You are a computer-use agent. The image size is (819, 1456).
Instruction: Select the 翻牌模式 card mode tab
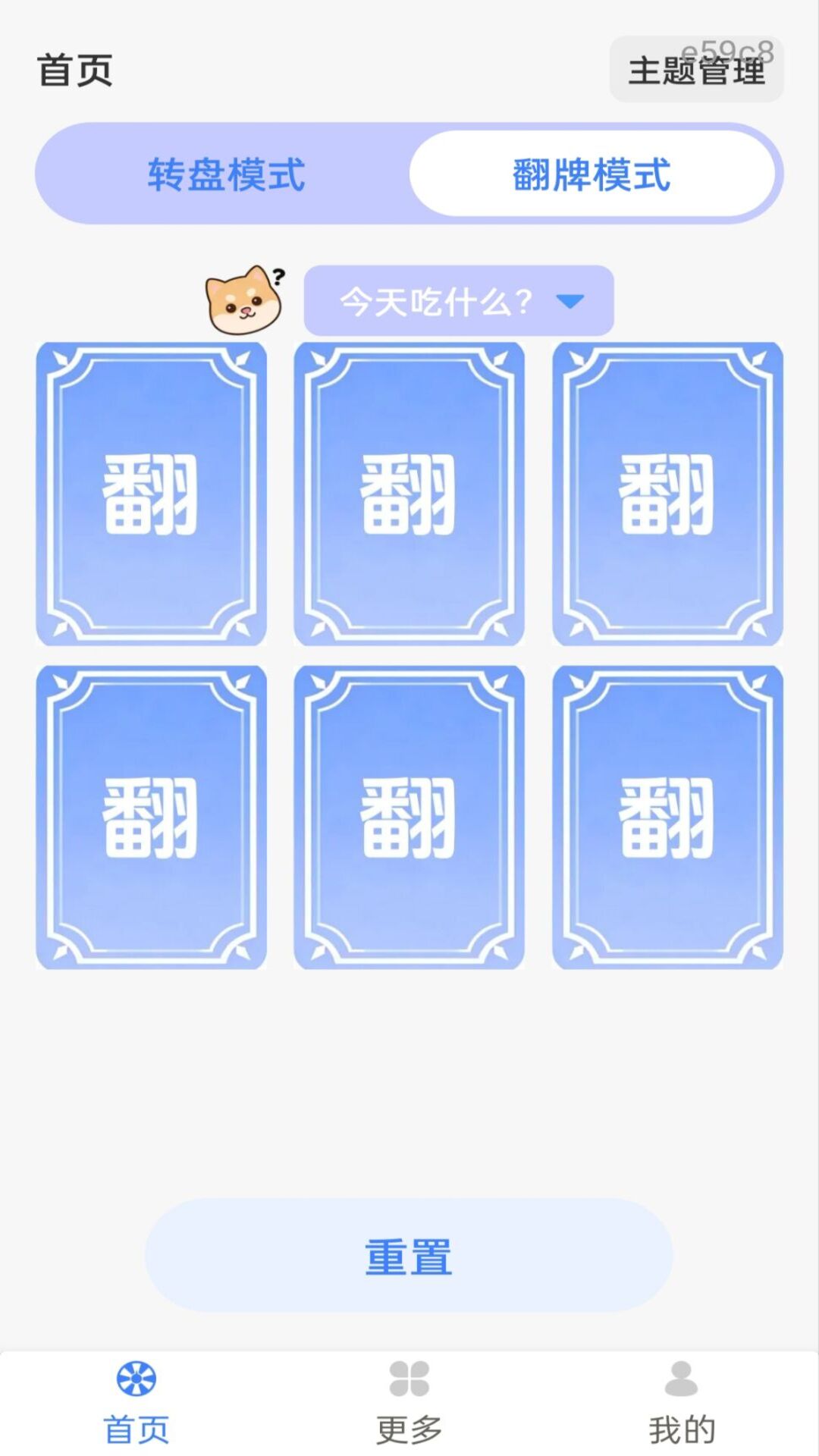592,174
